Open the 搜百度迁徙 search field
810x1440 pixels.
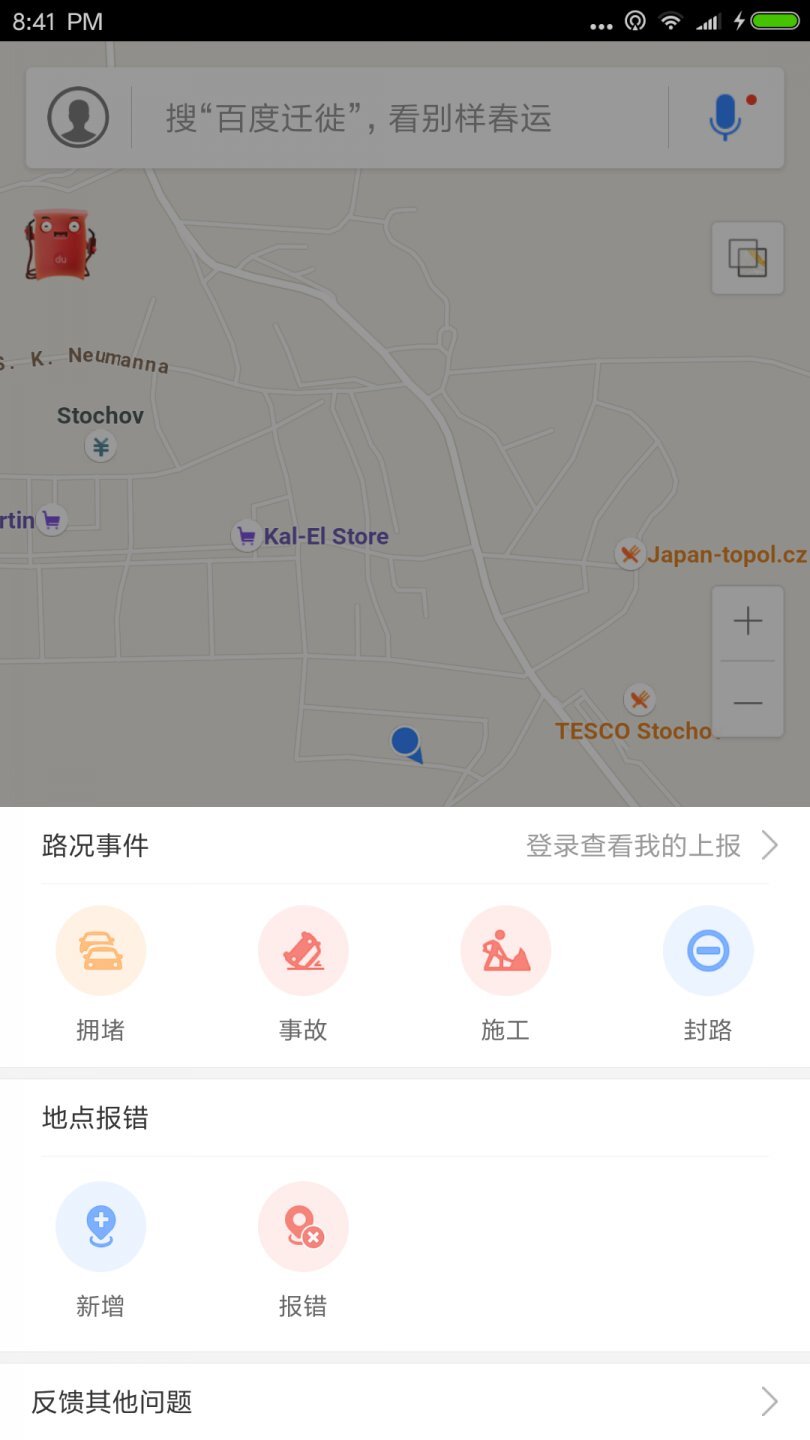[x=400, y=117]
